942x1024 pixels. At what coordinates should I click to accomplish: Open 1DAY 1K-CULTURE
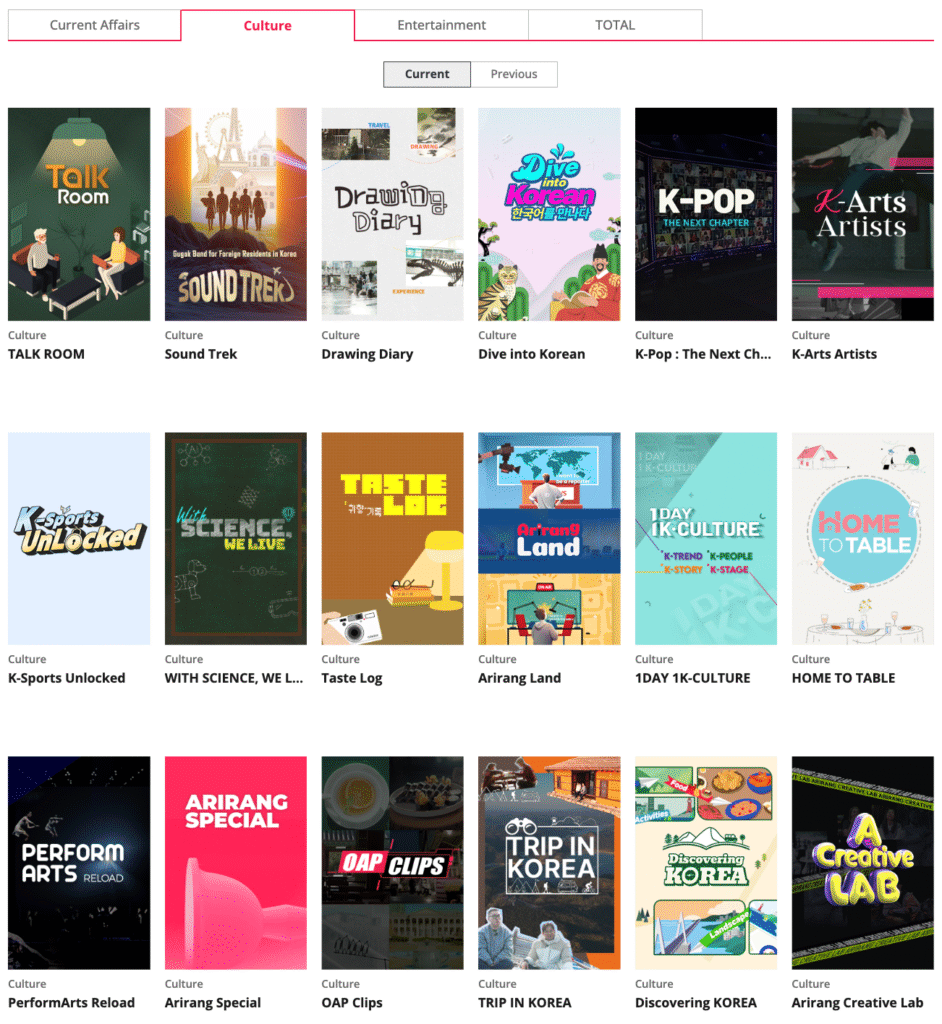tap(706, 538)
